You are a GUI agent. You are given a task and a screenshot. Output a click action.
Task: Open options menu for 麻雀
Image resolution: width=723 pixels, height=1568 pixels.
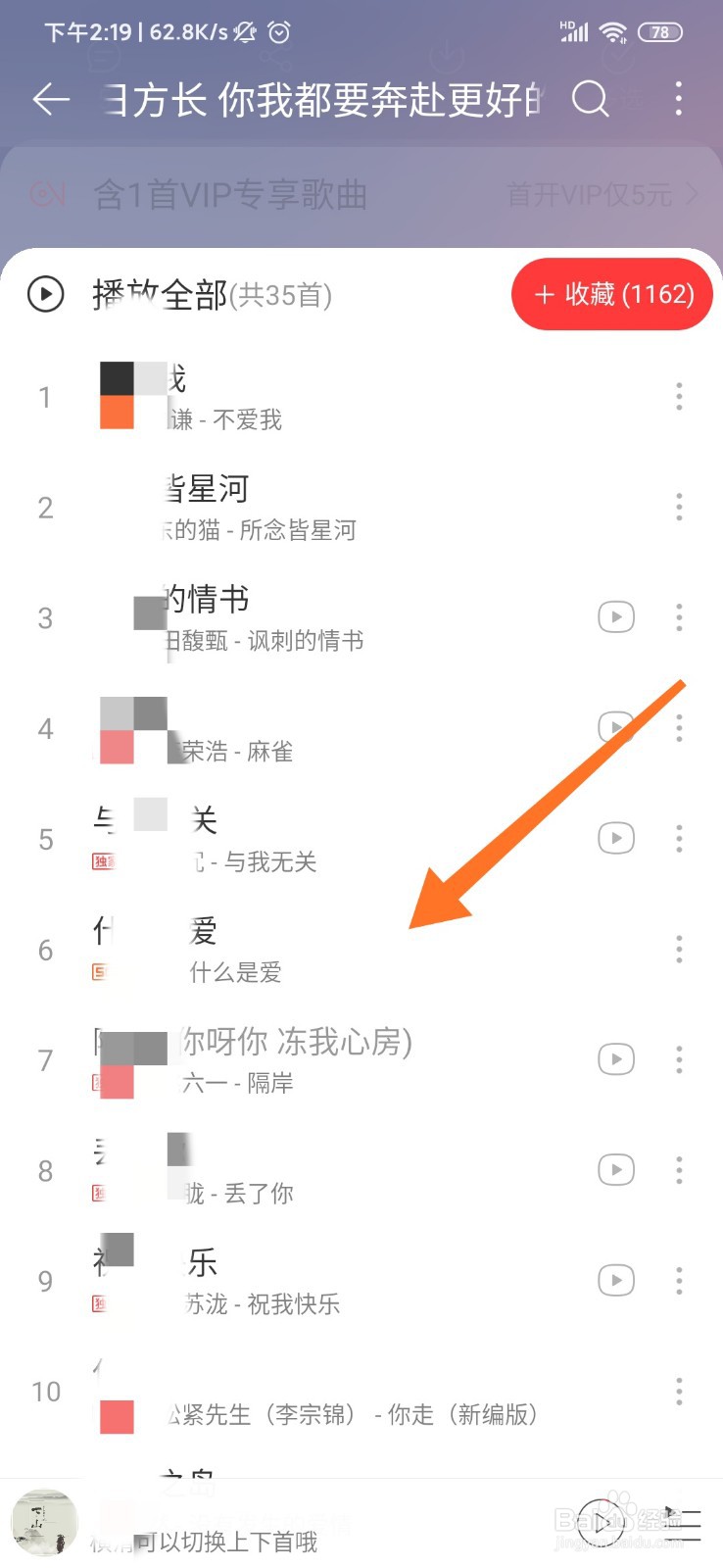click(x=678, y=728)
